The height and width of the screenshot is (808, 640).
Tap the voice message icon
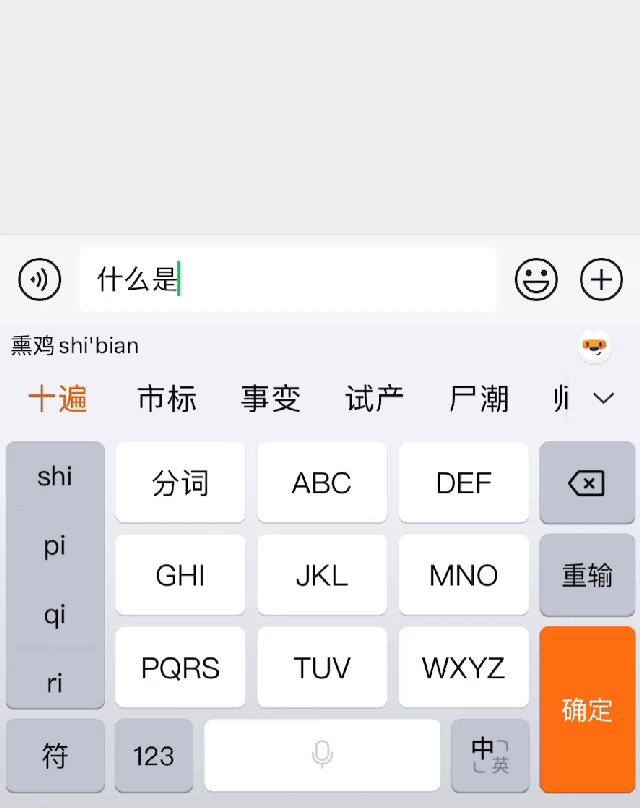(x=40, y=280)
